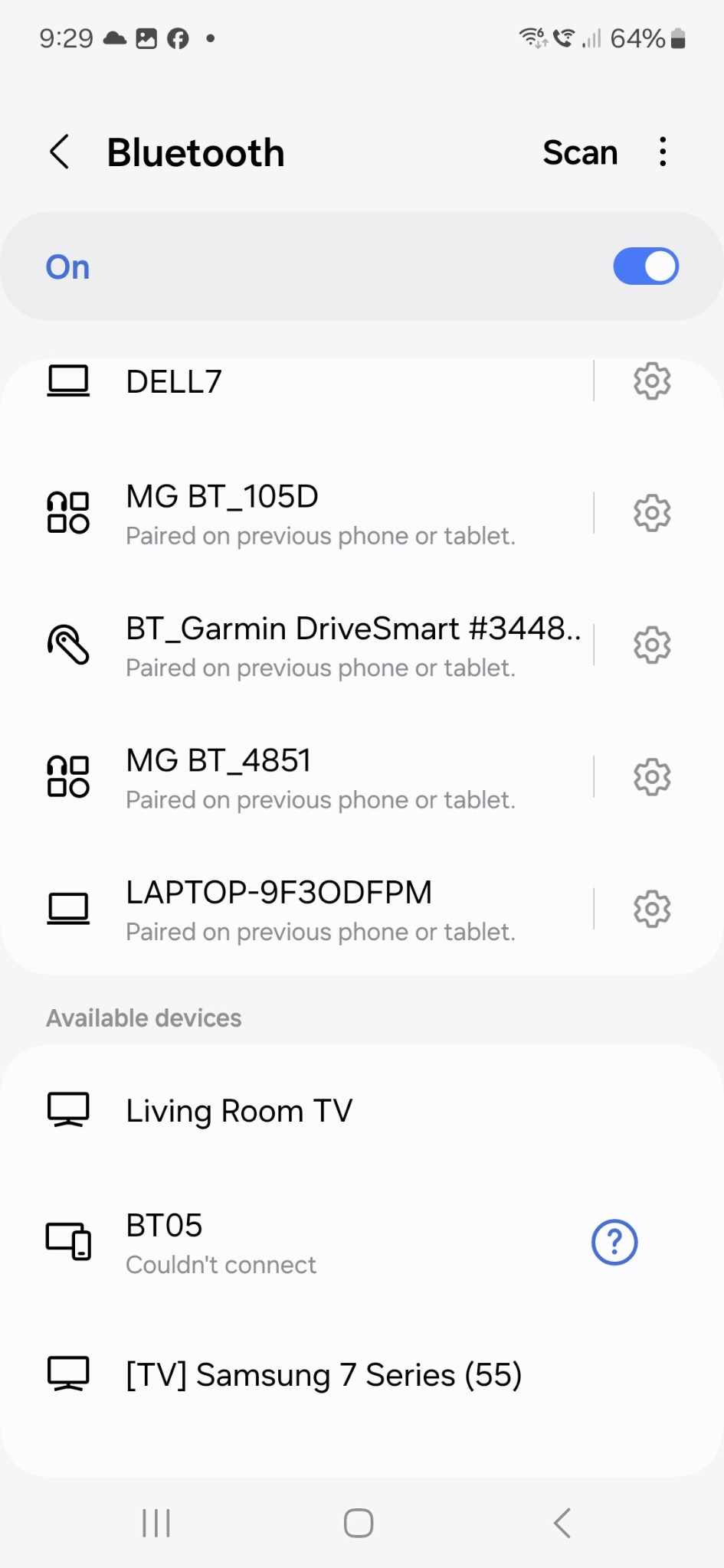Open settings gear for MG BT_105D
Screen dimensions: 724x1568
[x=652, y=513]
